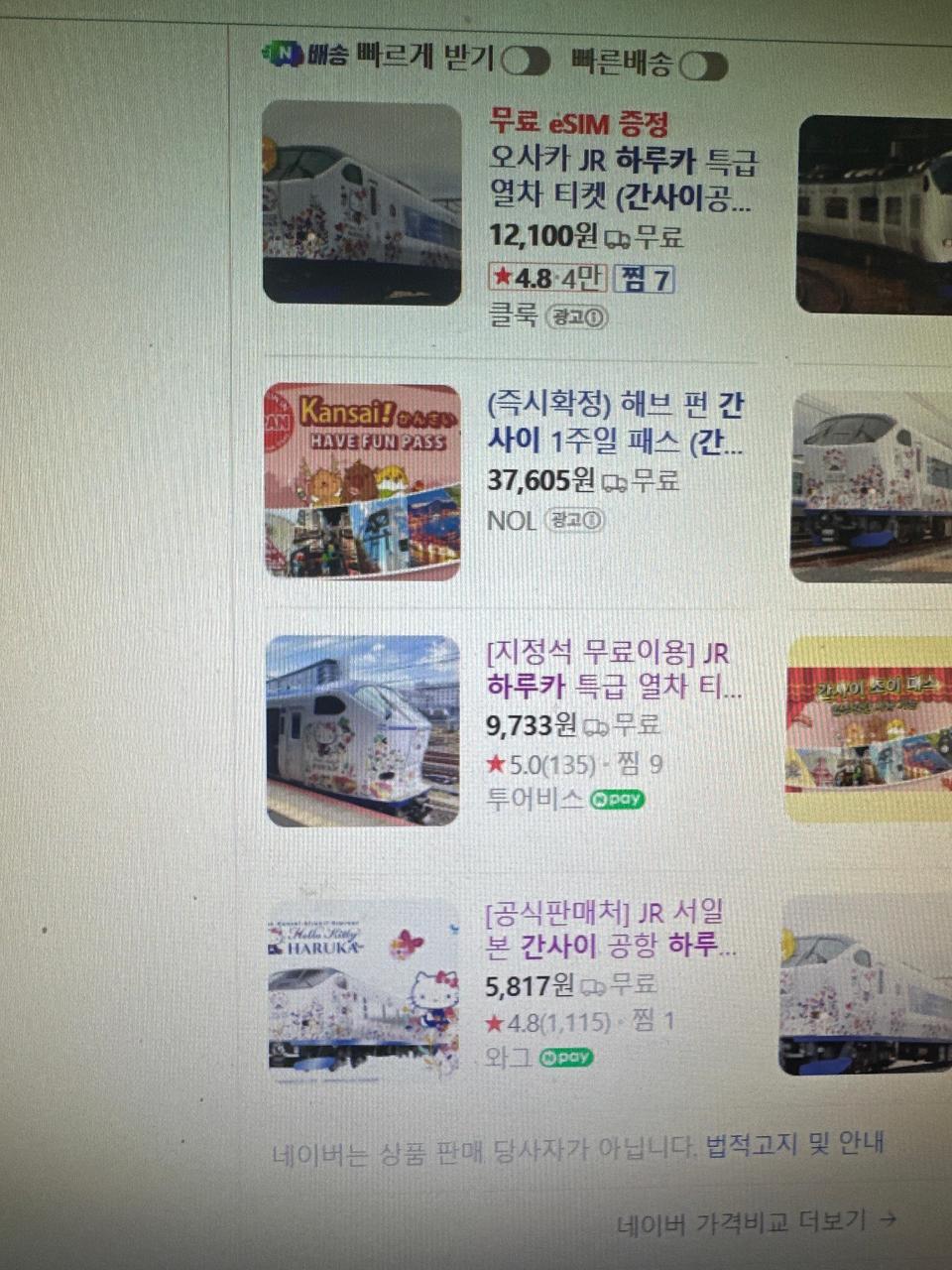Screen dimensions: 952x1270
Task: Open [공식판매처] JR 서일본 간사이 공항 listing
Action: pyautogui.click(x=610, y=928)
